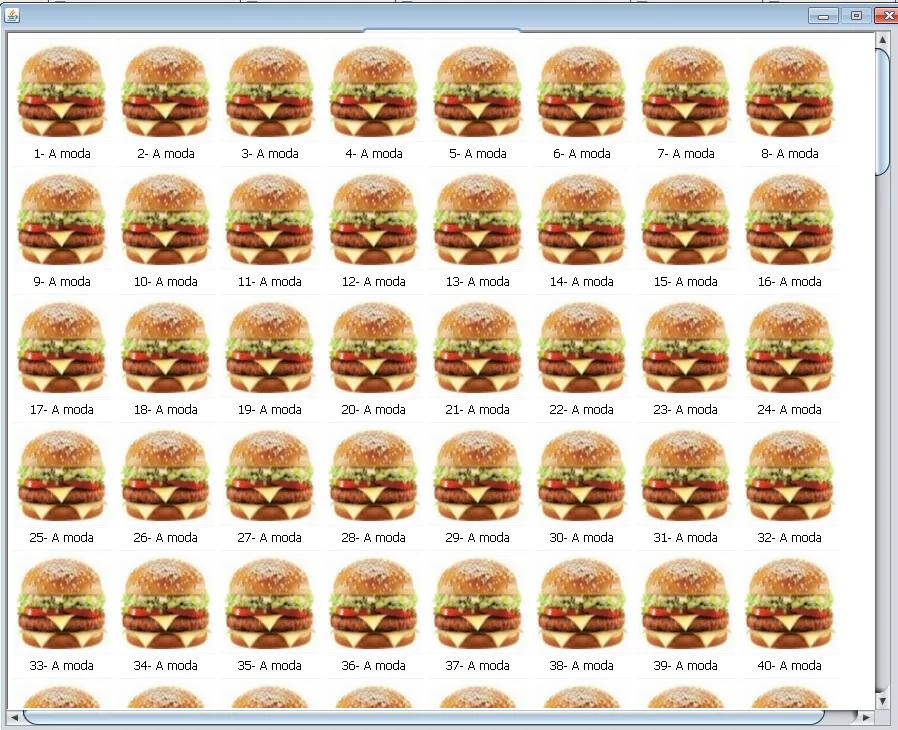Click the horizontal scrollbar left arrow

click(14, 717)
